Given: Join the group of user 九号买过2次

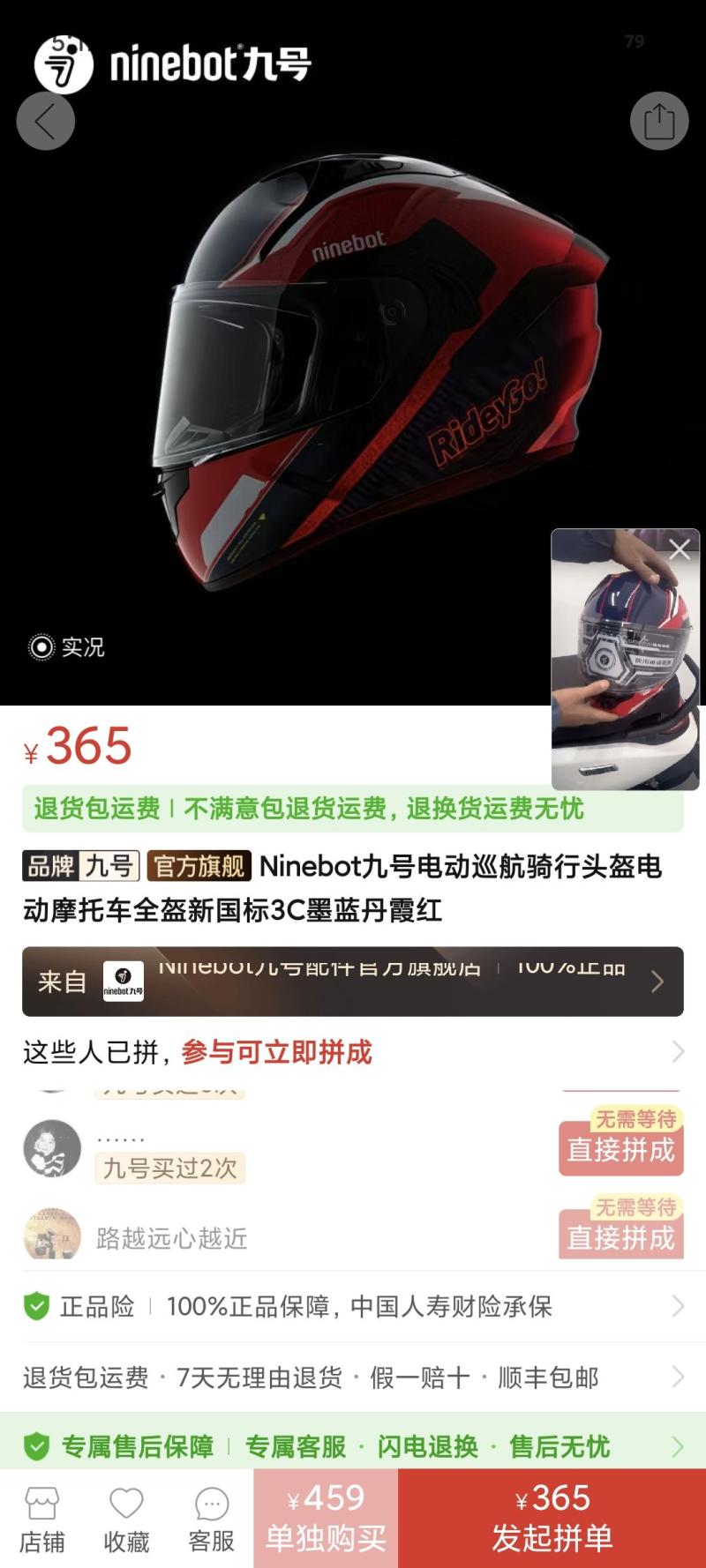Looking at the screenshot, I should pyautogui.click(x=621, y=1149).
